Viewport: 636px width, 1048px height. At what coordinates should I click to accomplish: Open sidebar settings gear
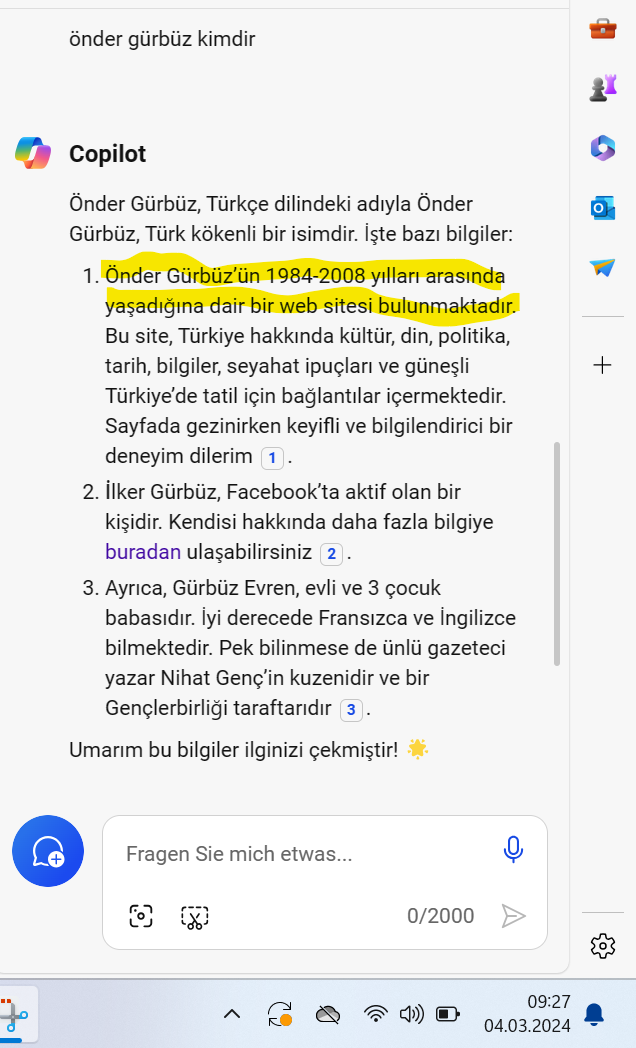click(x=602, y=945)
